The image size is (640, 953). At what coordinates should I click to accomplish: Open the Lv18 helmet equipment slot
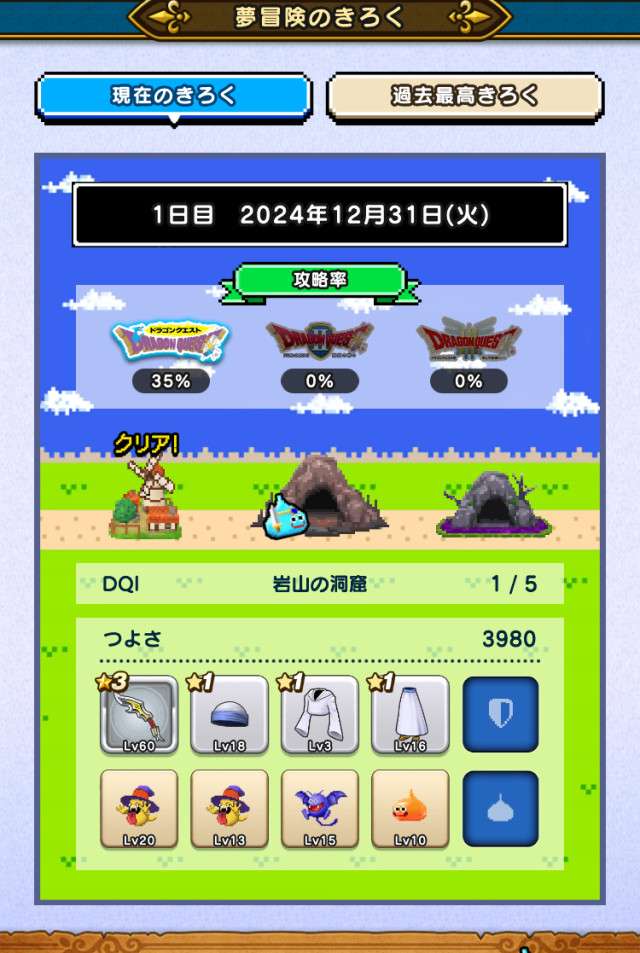click(x=229, y=714)
